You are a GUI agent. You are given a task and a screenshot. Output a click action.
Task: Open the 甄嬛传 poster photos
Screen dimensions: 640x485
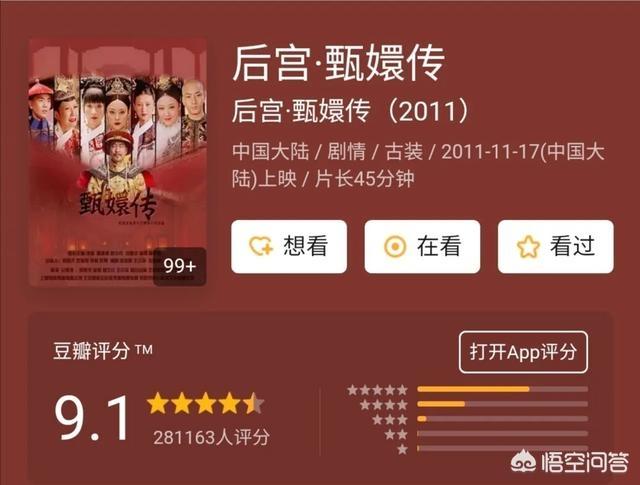click(x=118, y=162)
